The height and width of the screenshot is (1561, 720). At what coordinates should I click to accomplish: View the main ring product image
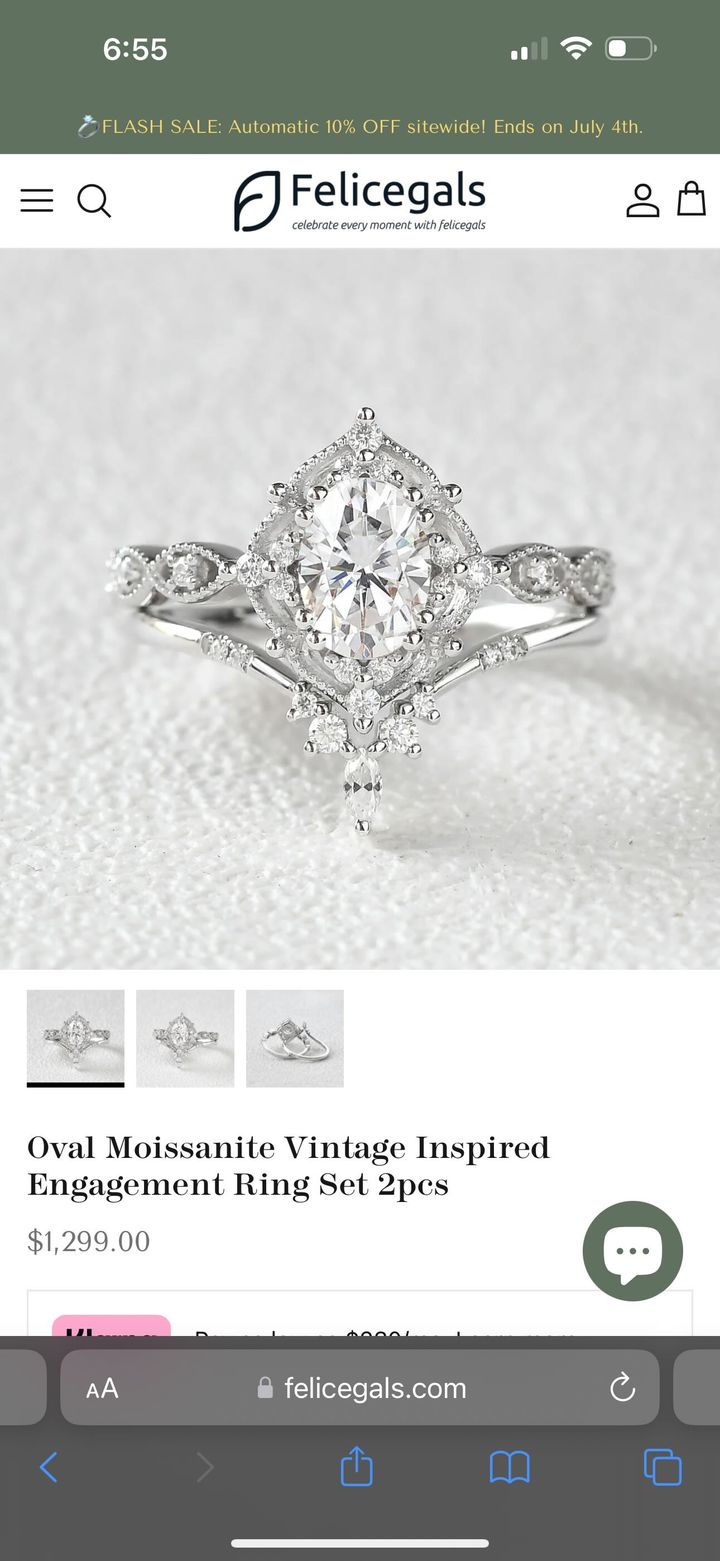360,608
